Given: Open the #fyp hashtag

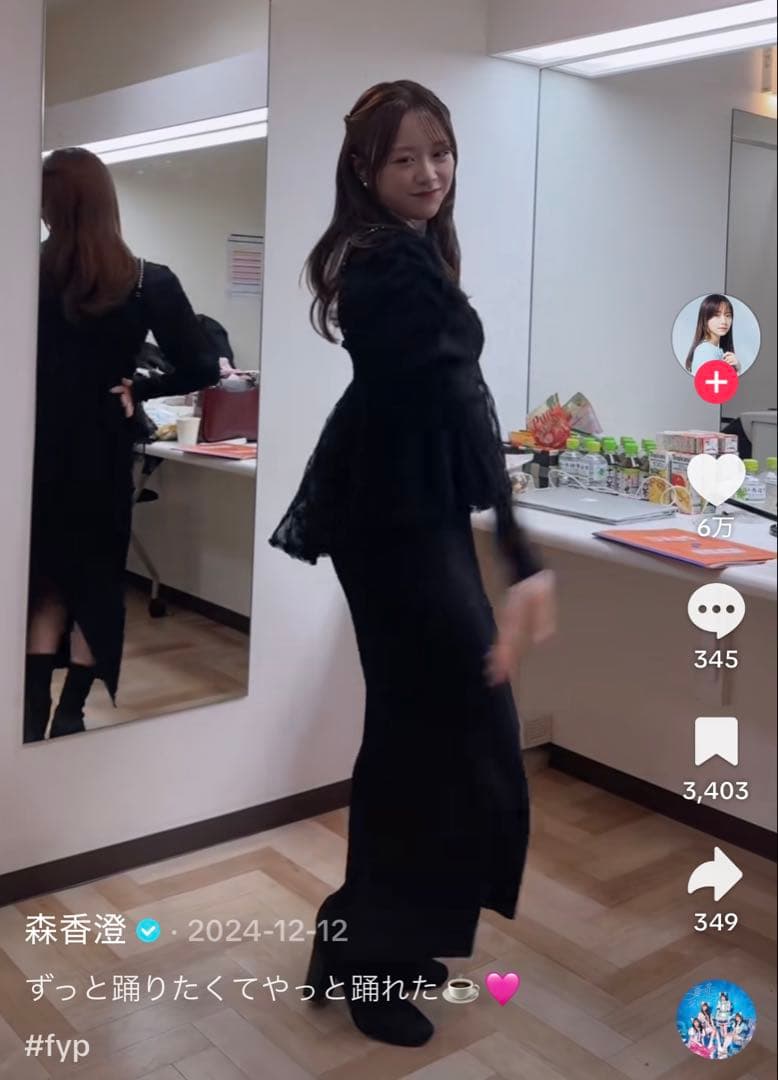Looking at the screenshot, I should tap(57, 1046).
